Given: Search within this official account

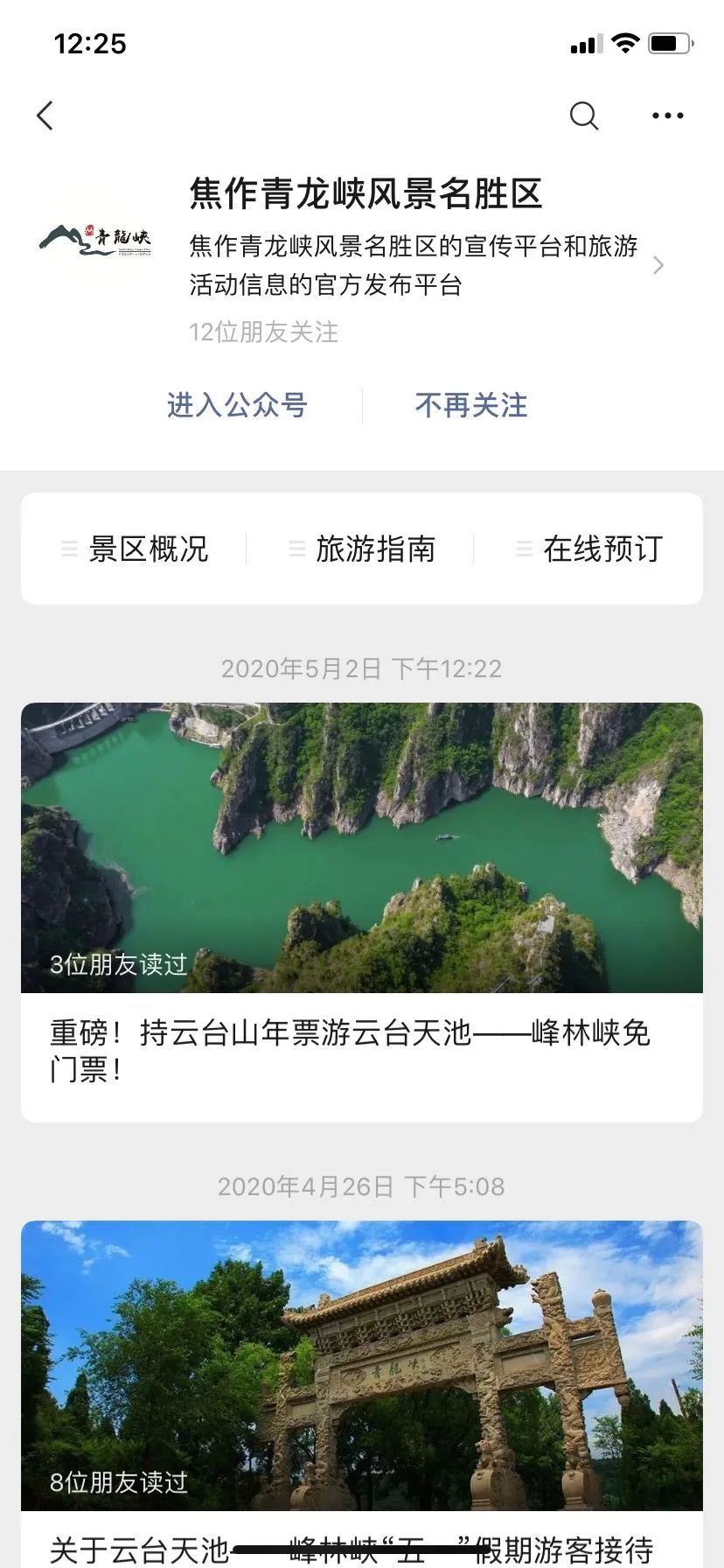Looking at the screenshot, I should click(584, 115).
